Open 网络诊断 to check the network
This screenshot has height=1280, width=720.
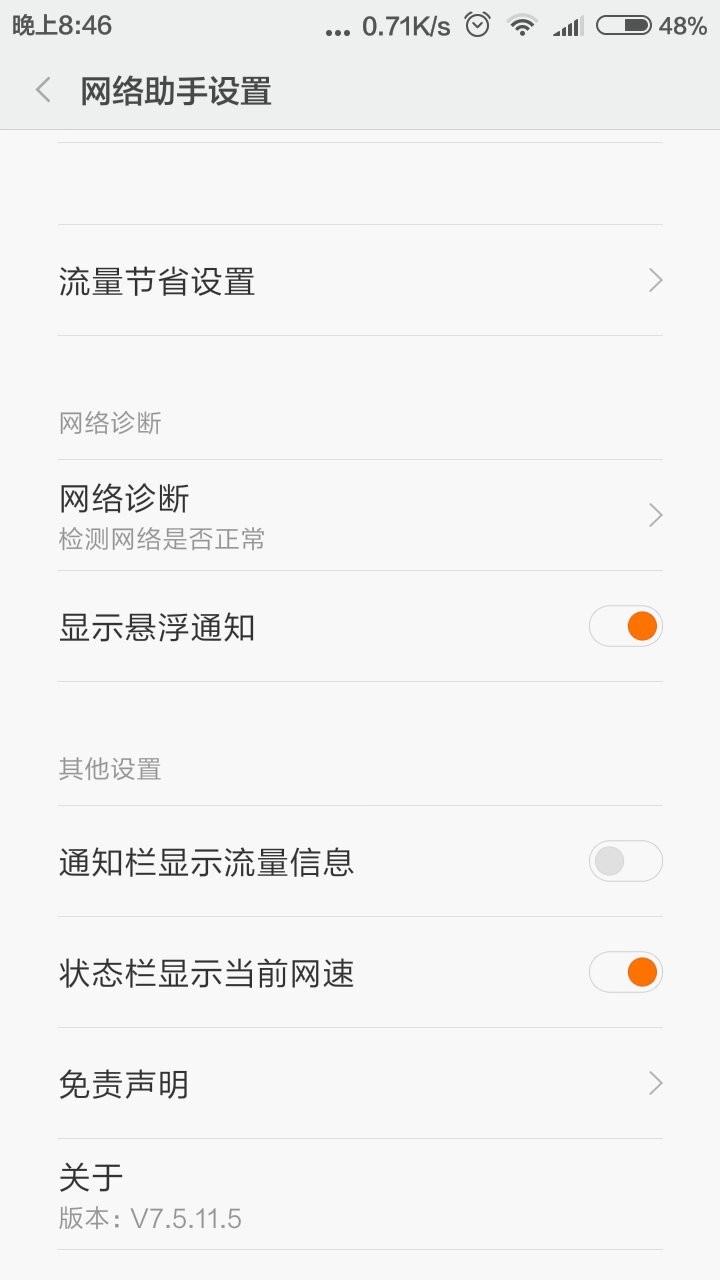point(360,515)
